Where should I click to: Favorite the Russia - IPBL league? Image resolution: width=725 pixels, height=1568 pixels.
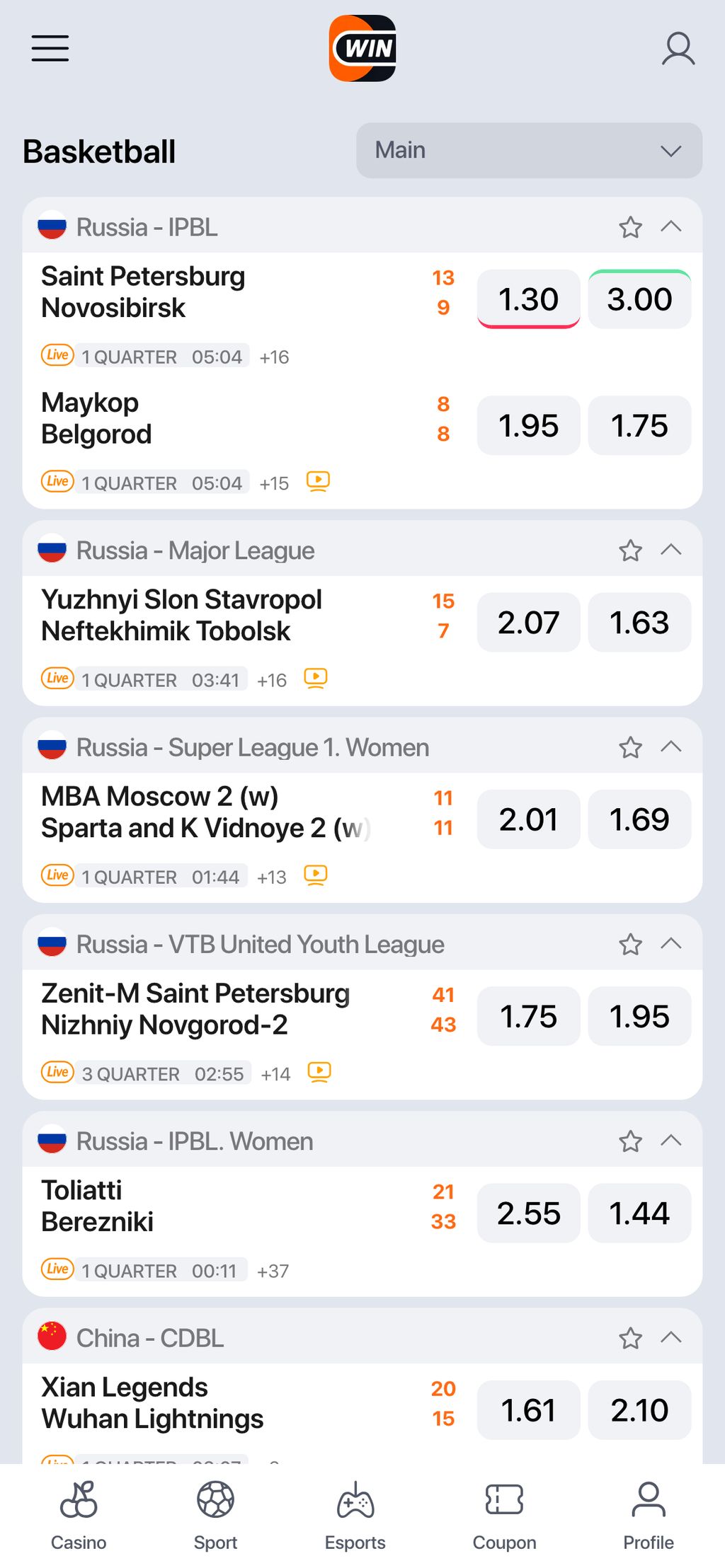tap(630, 227)
